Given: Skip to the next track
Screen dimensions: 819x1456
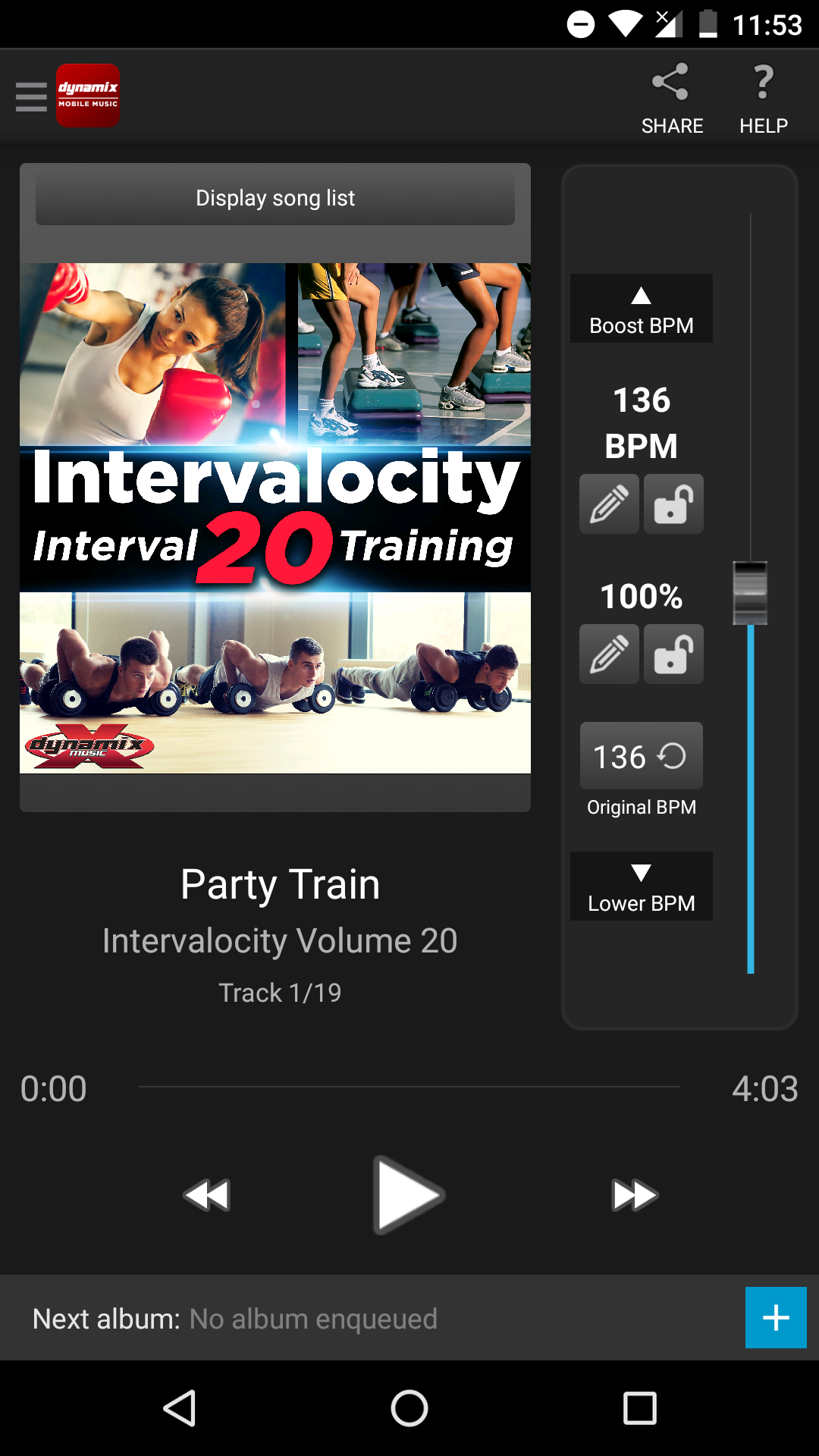Looking at the screenshot, I should 634,1195.
